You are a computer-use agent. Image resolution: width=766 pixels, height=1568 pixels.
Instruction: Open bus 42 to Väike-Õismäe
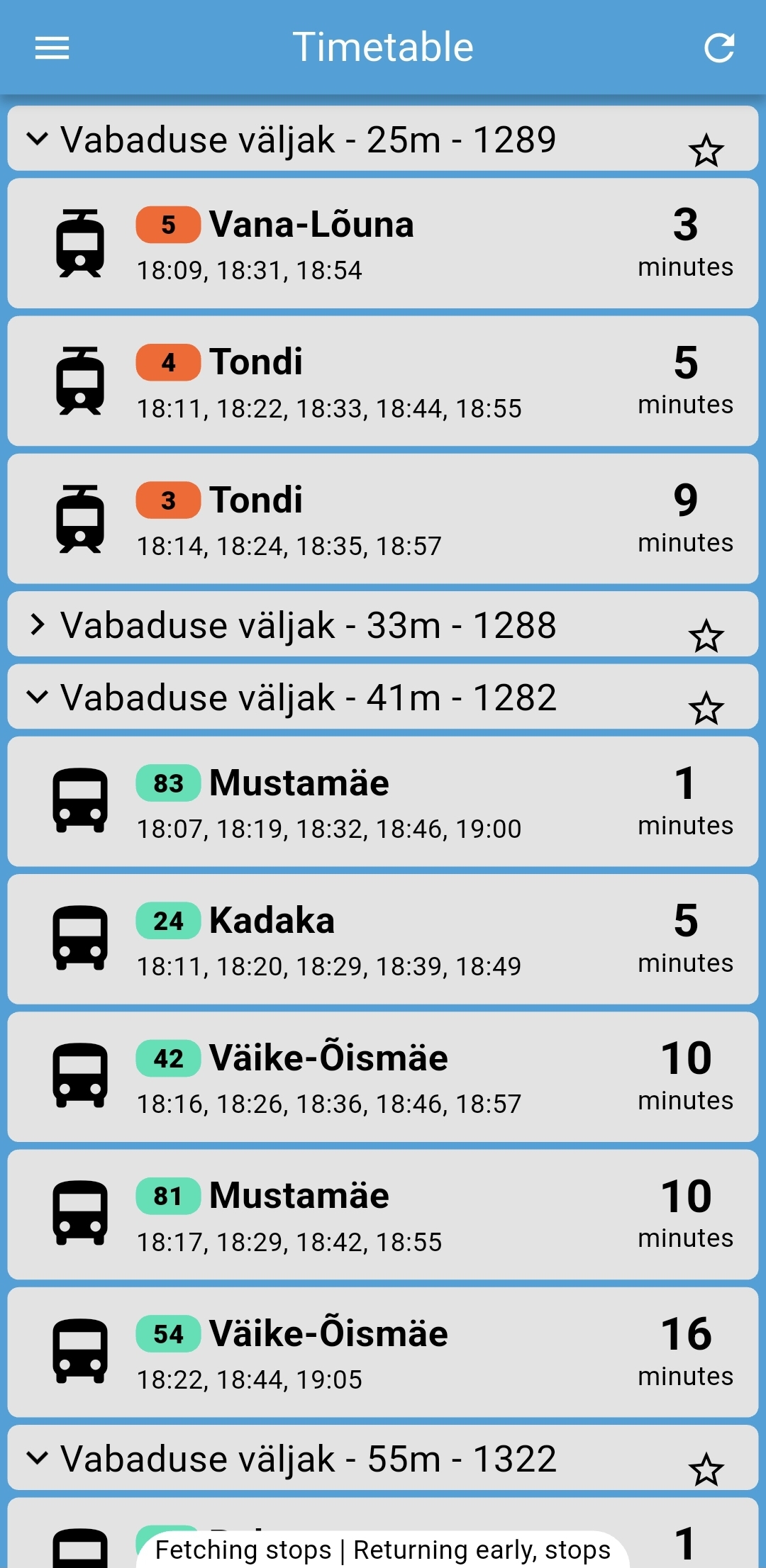pyautogui.click(x=383, y=1077)
